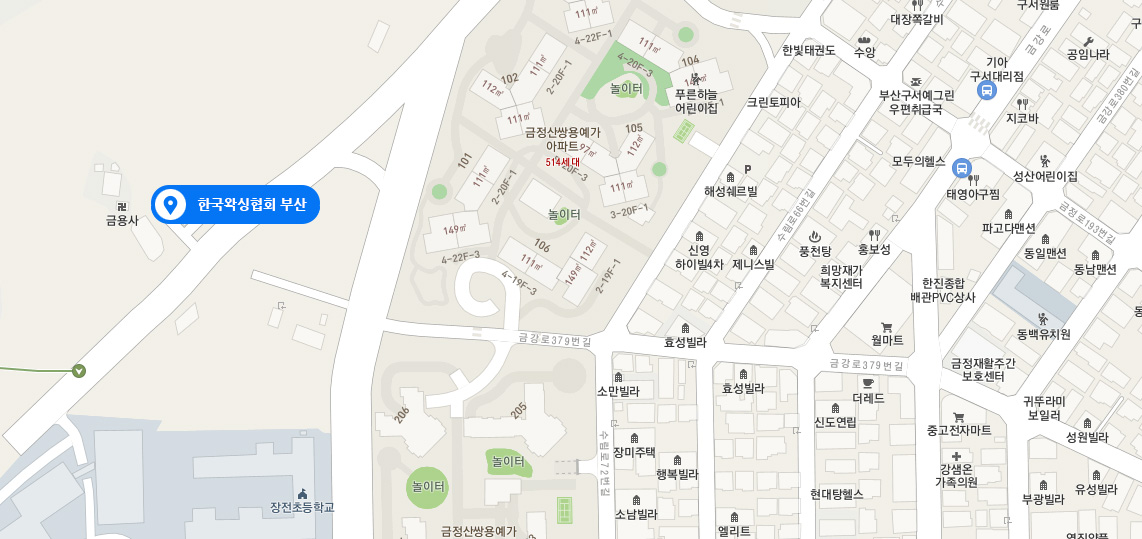
Task: Select the bus stop by 태영아구찜
Action: (x=961, y=167)
